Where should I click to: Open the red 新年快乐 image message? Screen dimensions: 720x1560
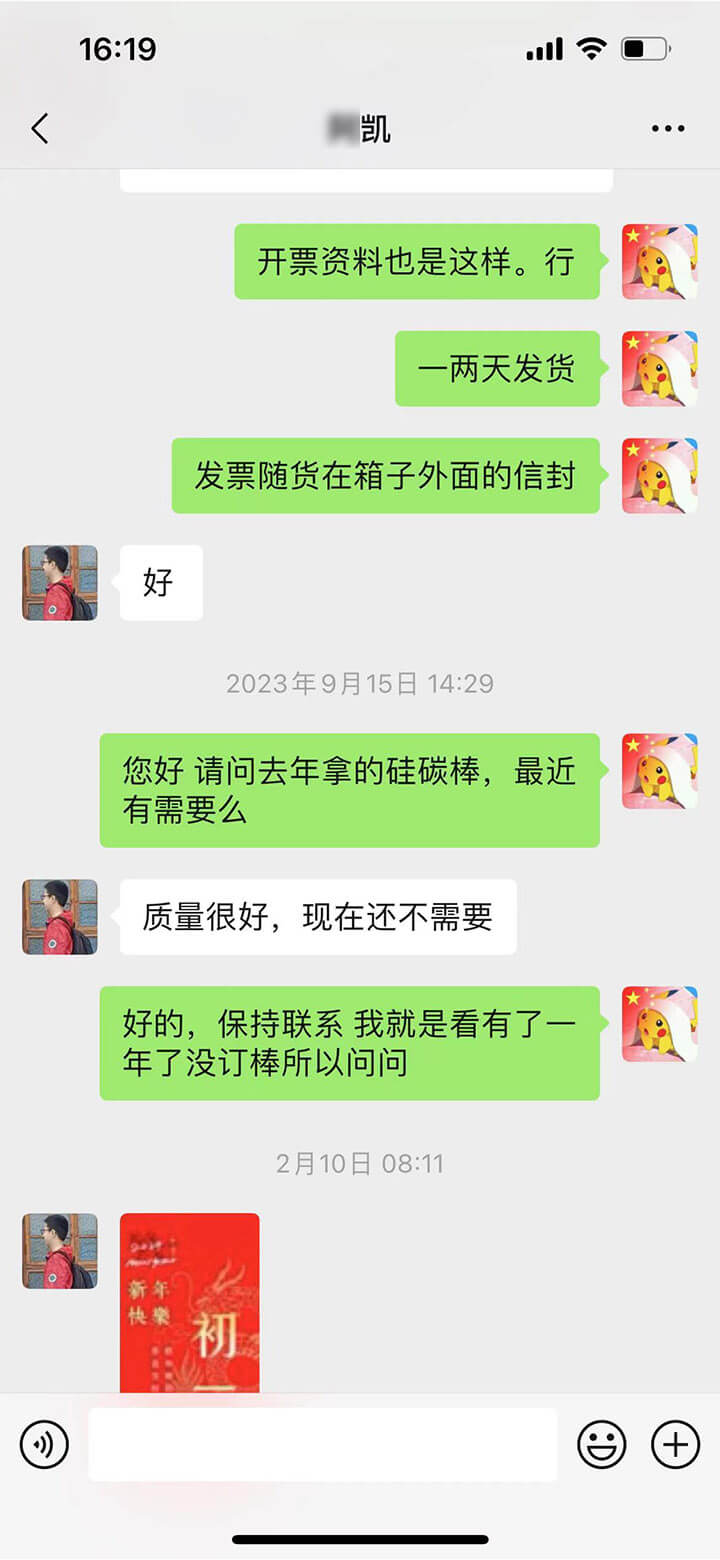[x=190, y=1302]
